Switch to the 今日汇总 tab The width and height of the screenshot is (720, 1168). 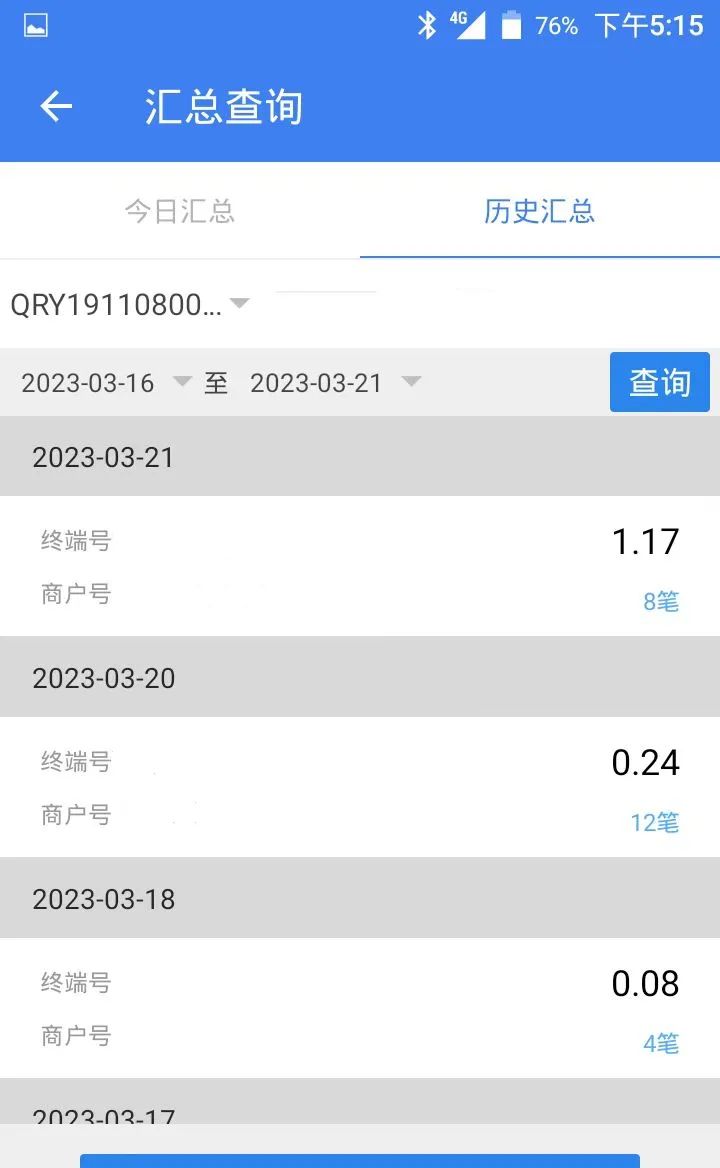(x=180, y=211)
